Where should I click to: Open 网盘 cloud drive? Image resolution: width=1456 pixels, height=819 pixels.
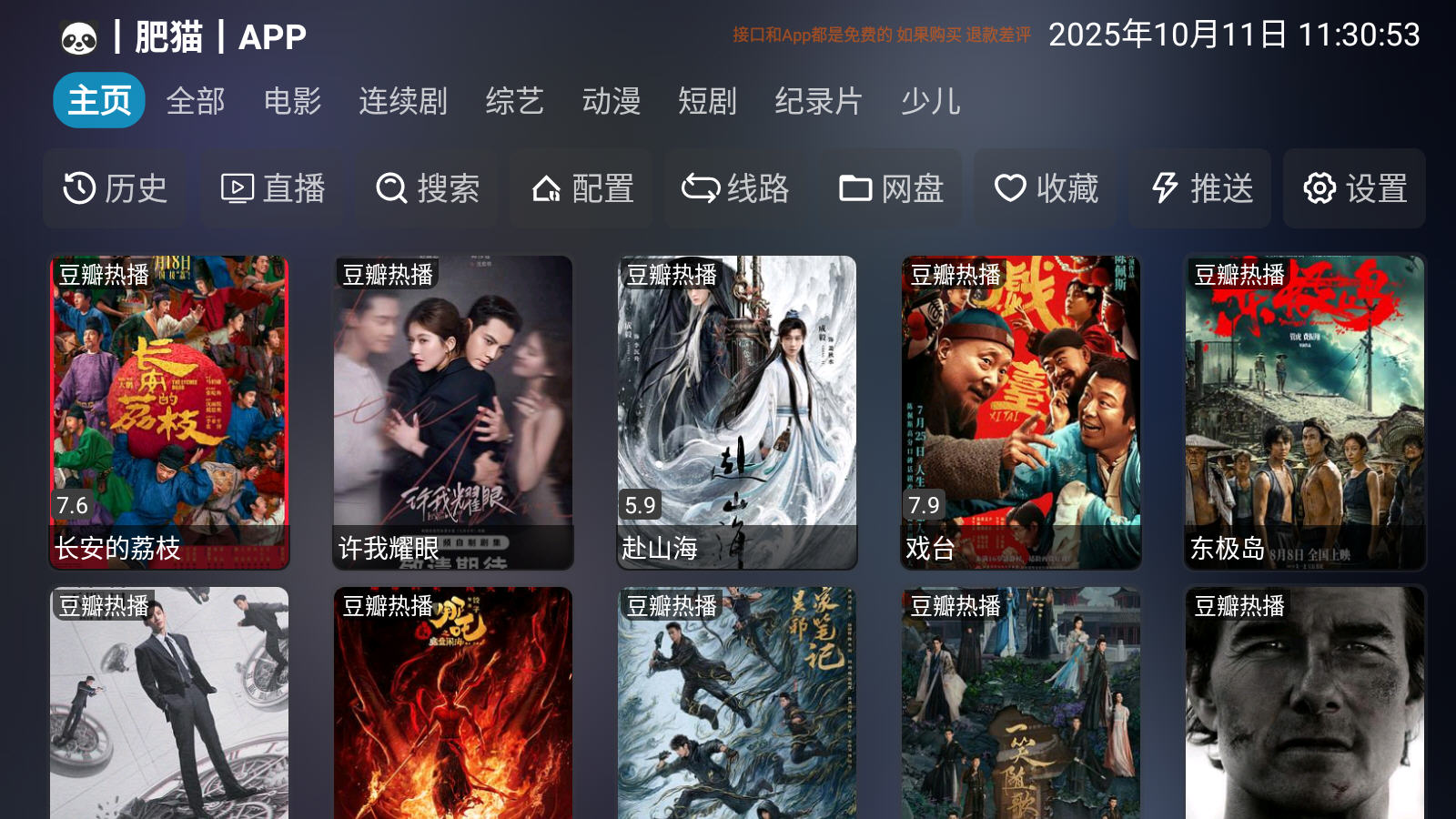pyautogui.click(x=891, y=188)
